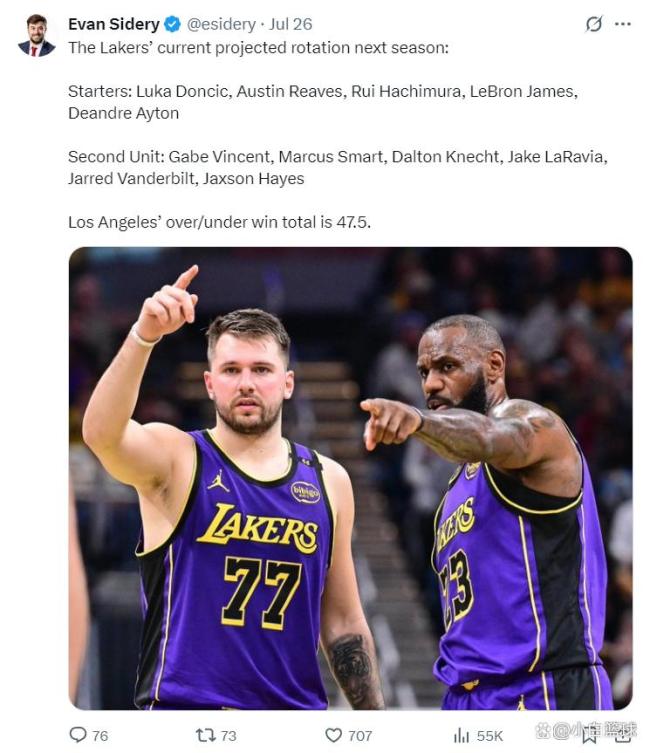Open the Grok explain-post icon
Screen dimensions: 650x753
(x=594, y=24)
